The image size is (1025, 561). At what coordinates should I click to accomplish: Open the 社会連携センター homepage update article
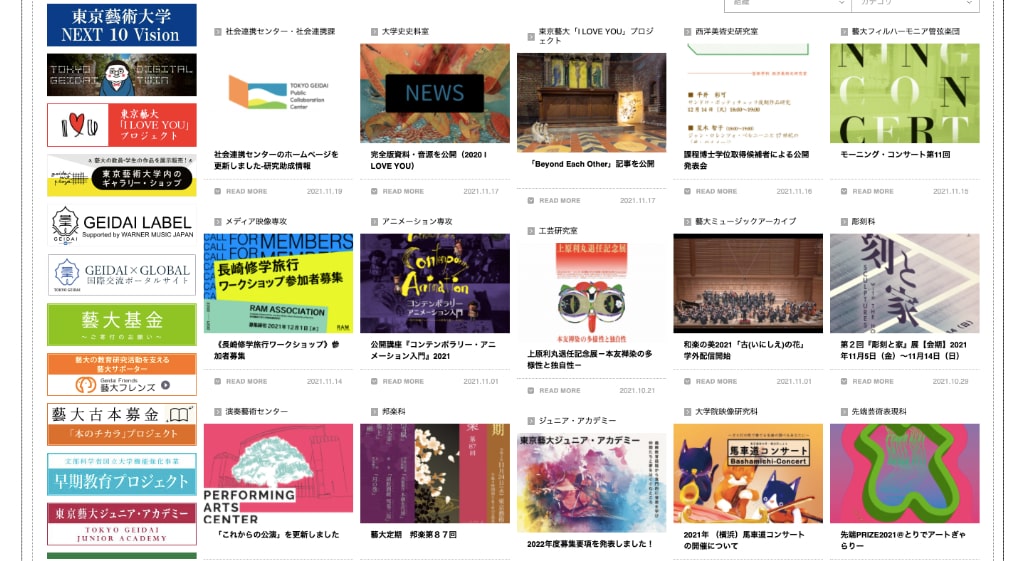pyautogui.click(x=278, y=93)
